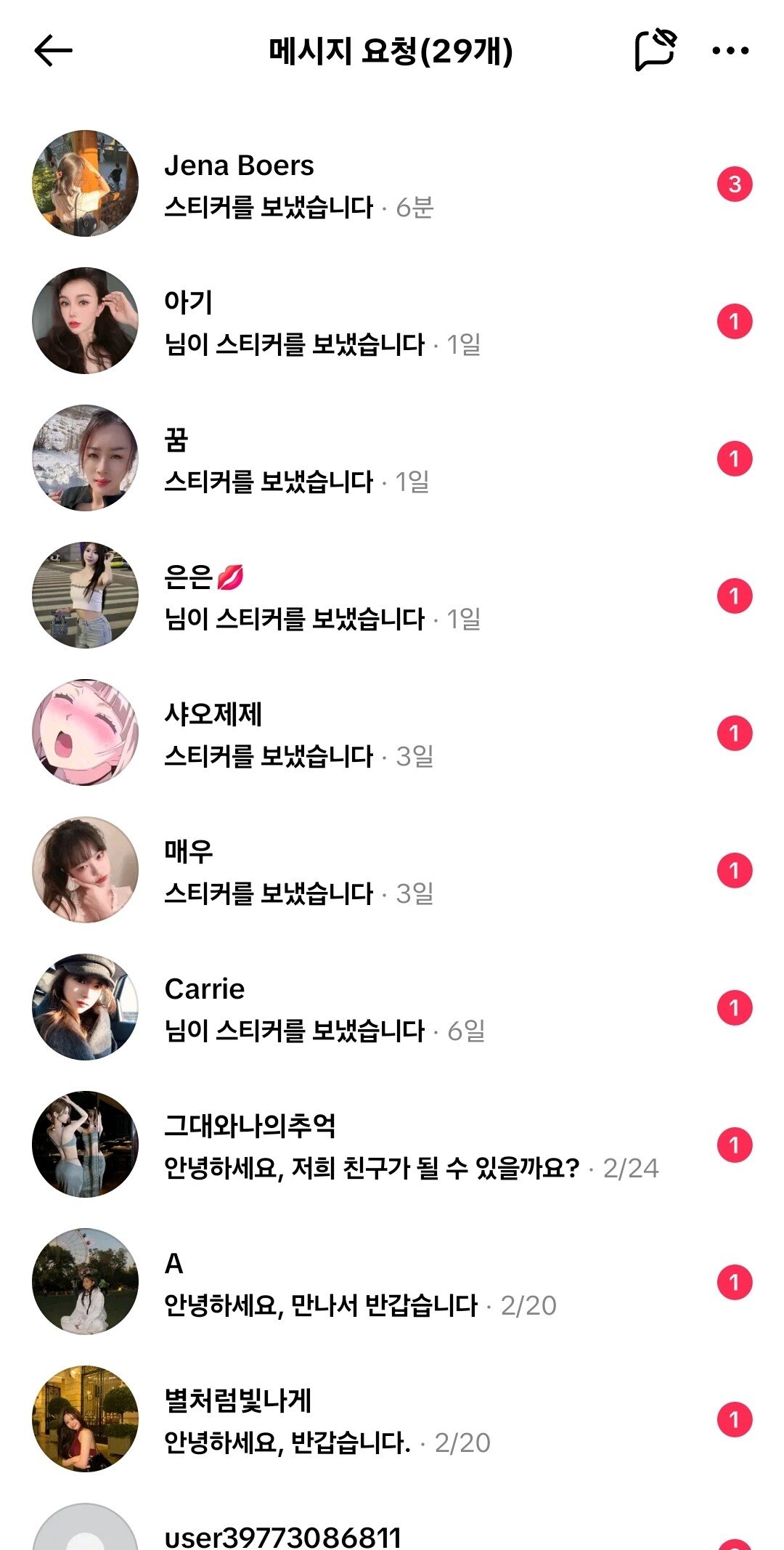Open message request from user39773086811
Image resolution: width=784 pixels, height=1550 pixels.
392,1534
